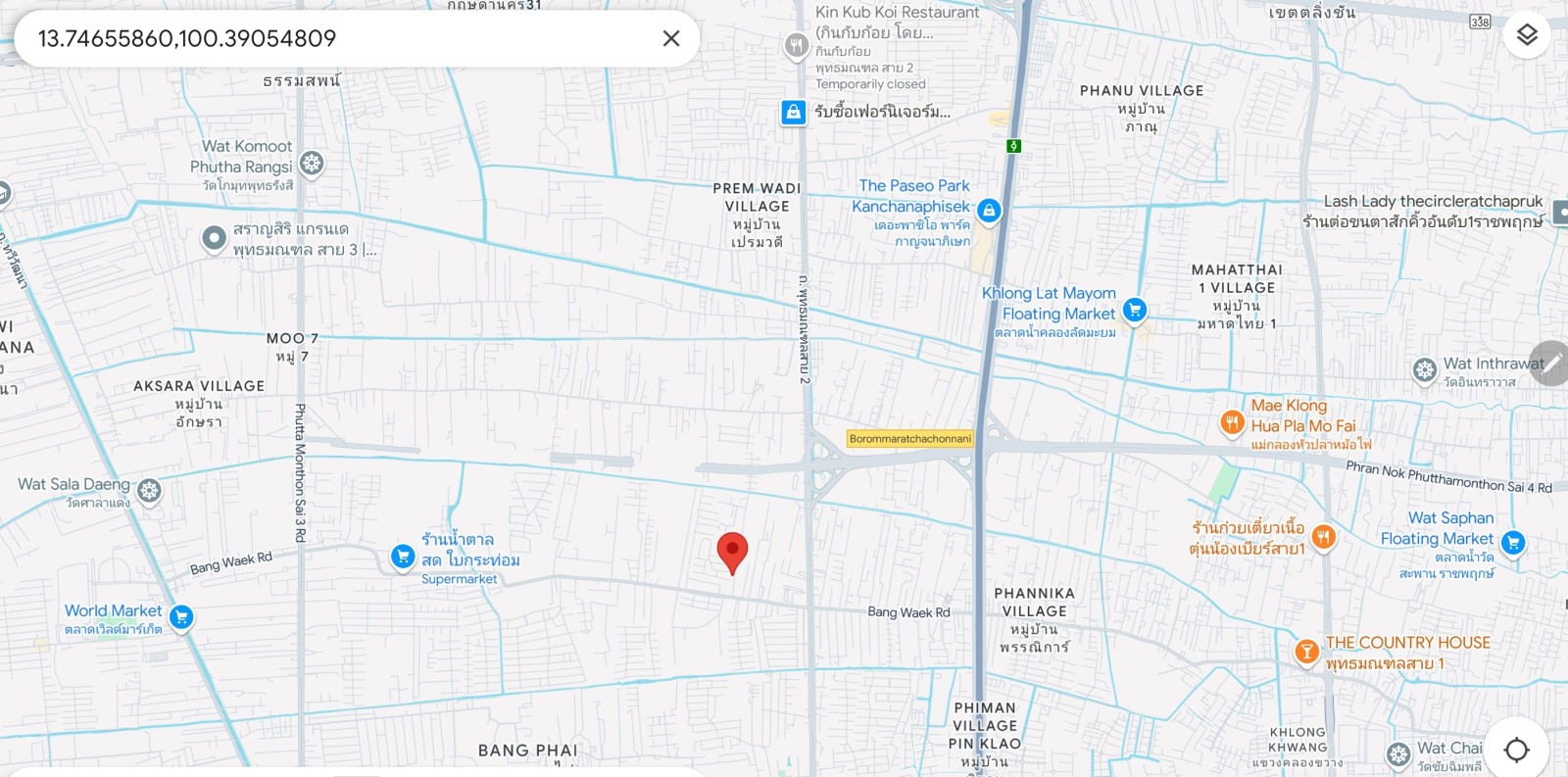Viewport: 1568px width, 777px height.
Task: Open Wat Inthrawat temple marker
Action: [x=1425, y=369]
